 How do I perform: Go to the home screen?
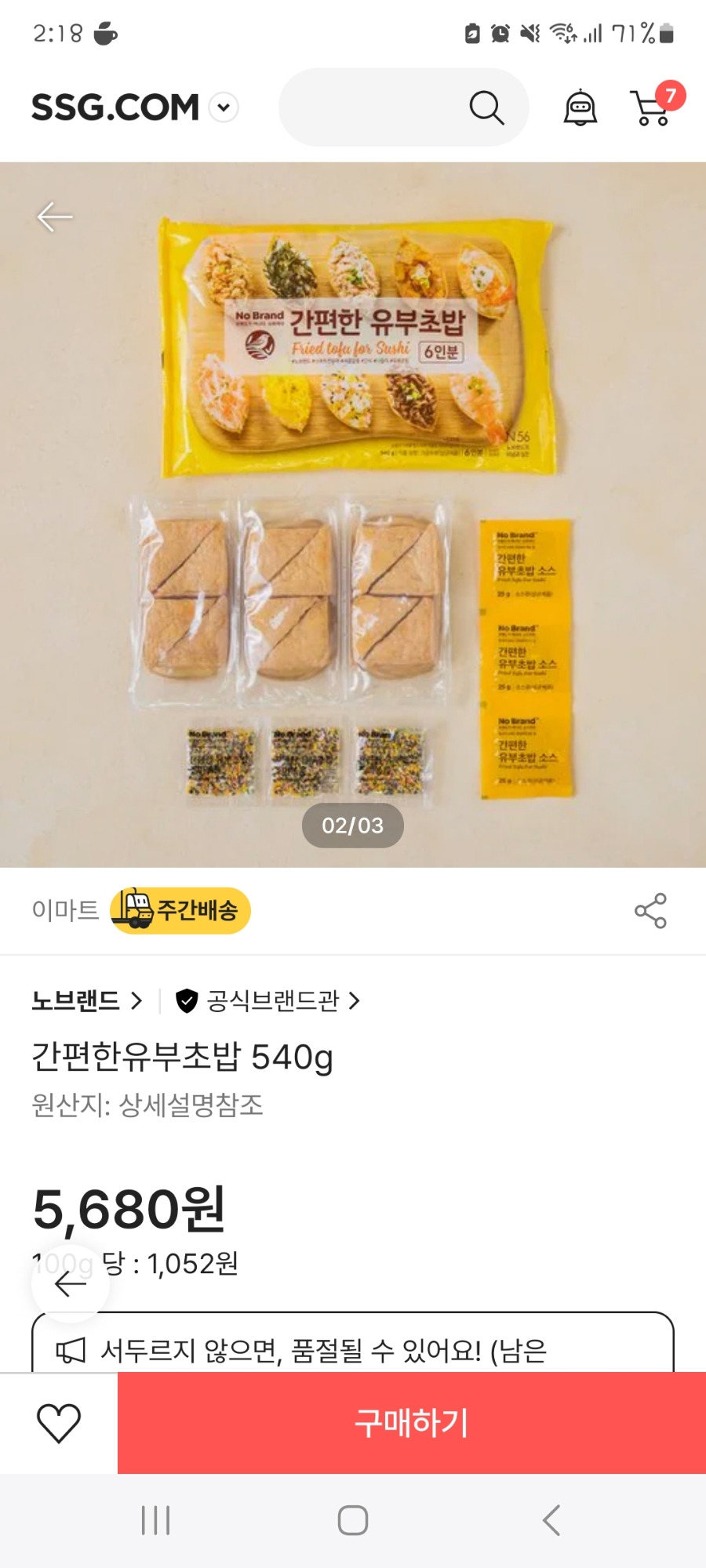pos(352,1520)
